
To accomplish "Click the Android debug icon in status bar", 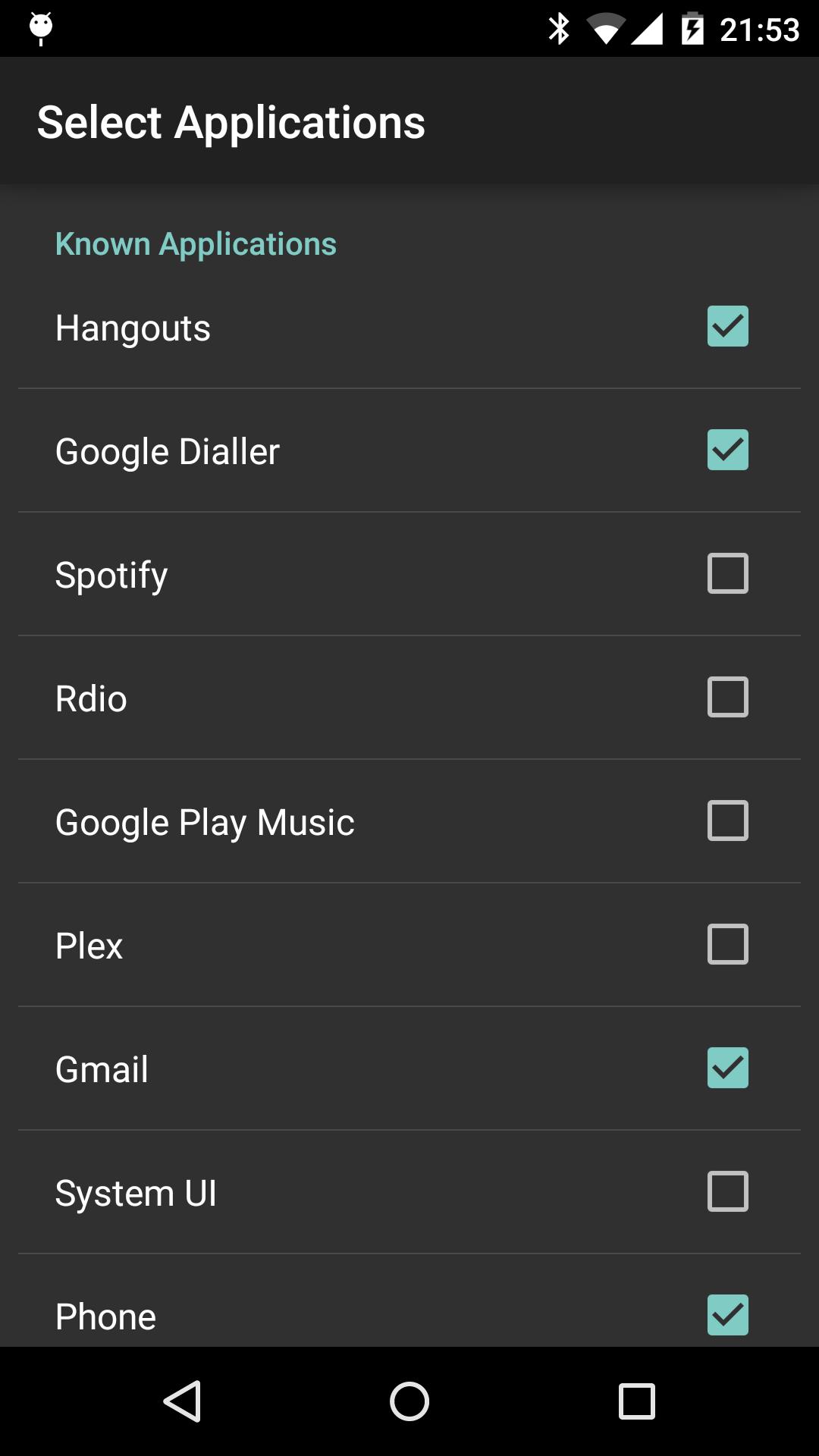I will point(39,29).
